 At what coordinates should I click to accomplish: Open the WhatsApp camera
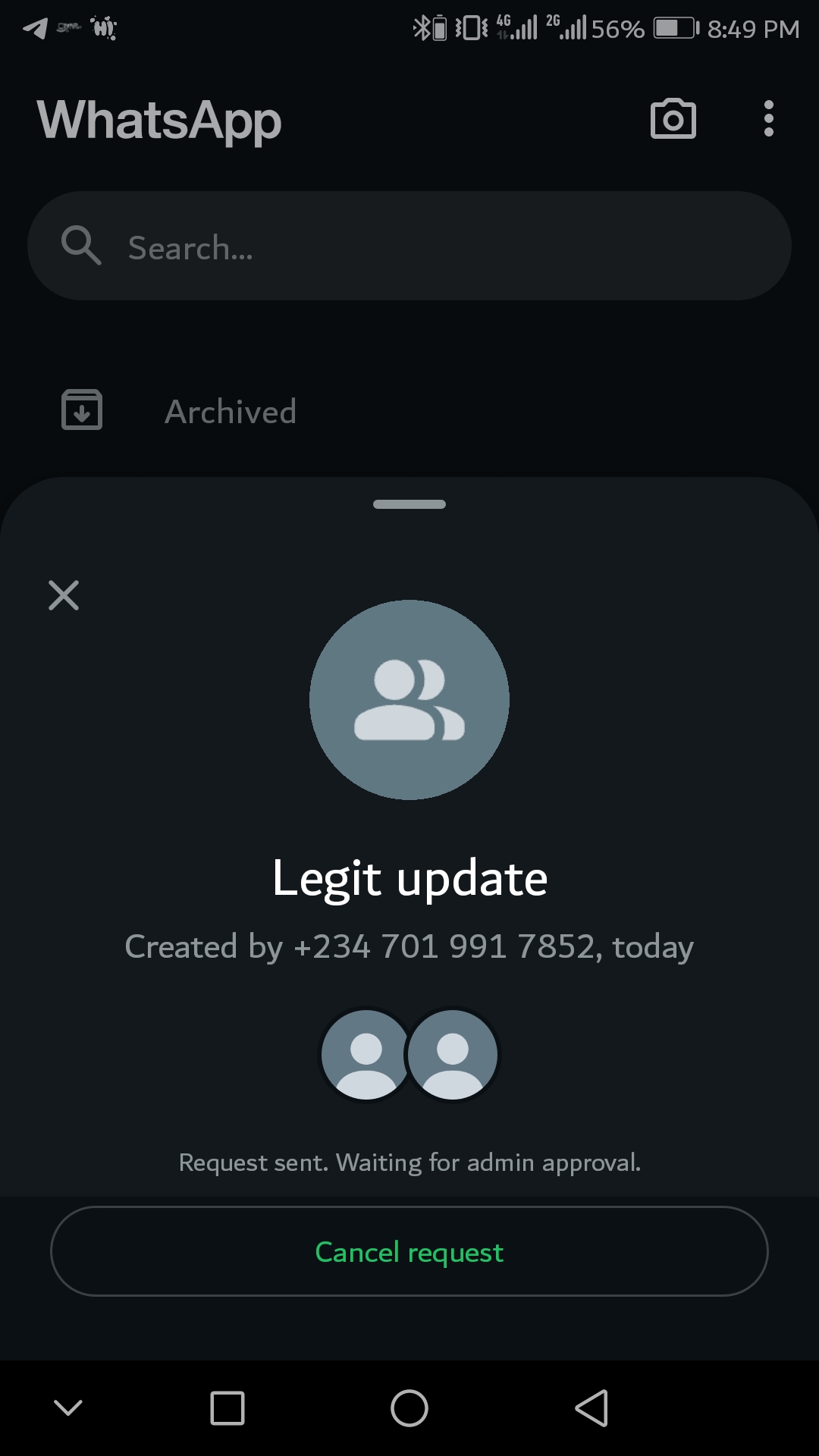click(673, 119)
